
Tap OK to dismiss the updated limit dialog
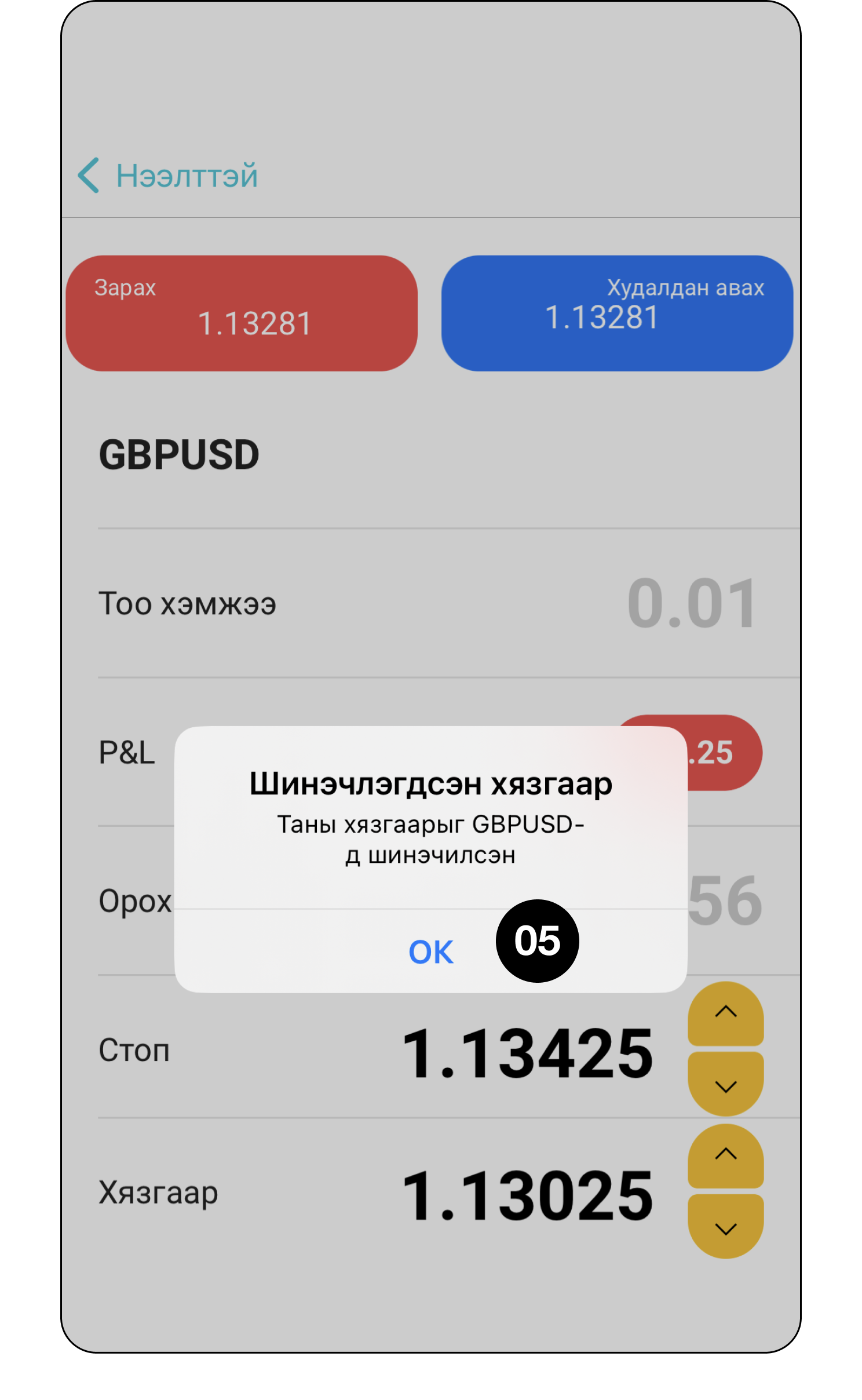tap(430, 951)
